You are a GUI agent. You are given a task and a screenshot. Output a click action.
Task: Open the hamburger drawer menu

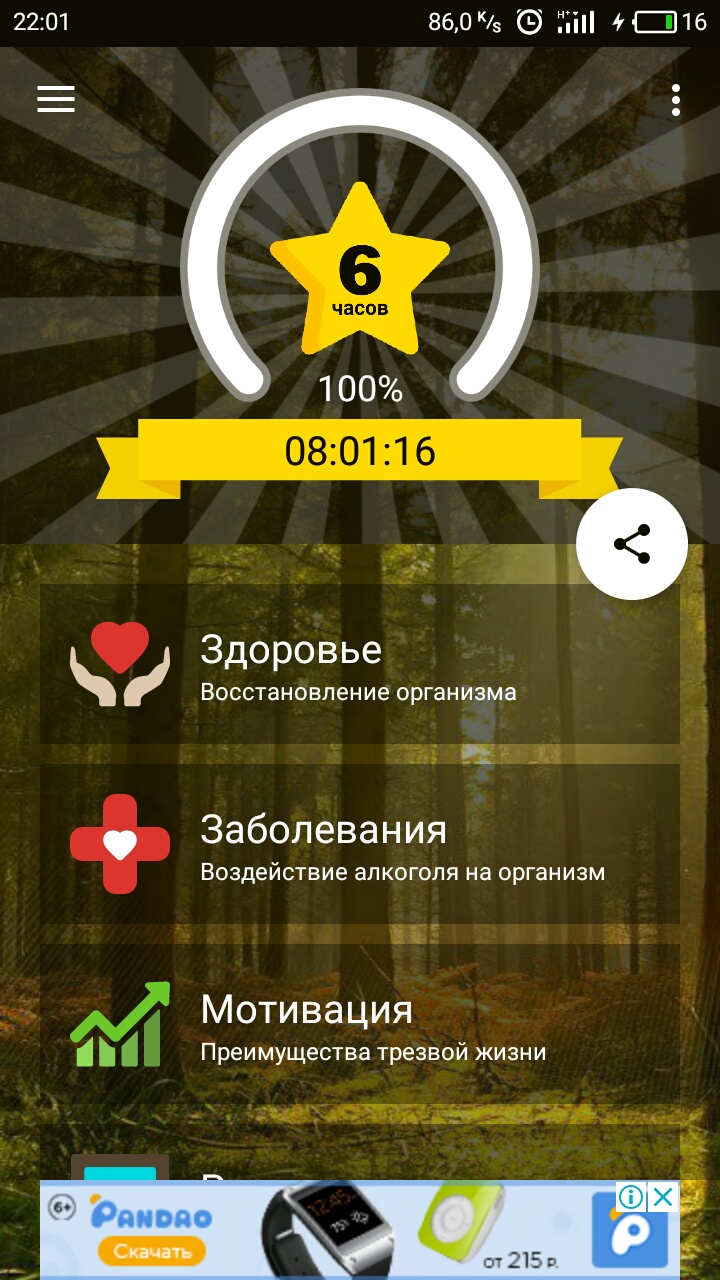coord(56,99)
